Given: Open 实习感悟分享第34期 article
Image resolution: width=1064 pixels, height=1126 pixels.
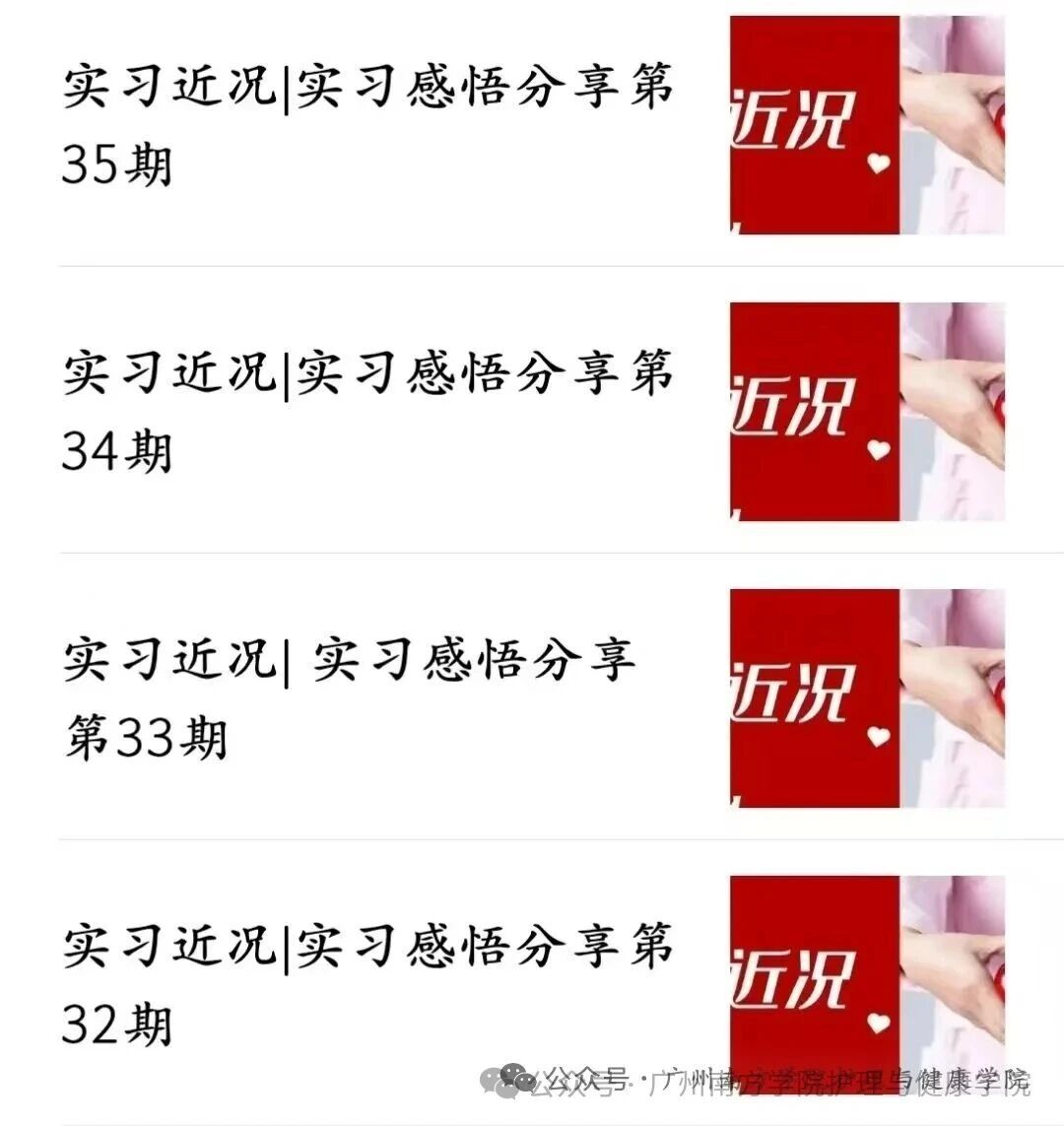Looking at the screenshot, I should coord(367,412).
